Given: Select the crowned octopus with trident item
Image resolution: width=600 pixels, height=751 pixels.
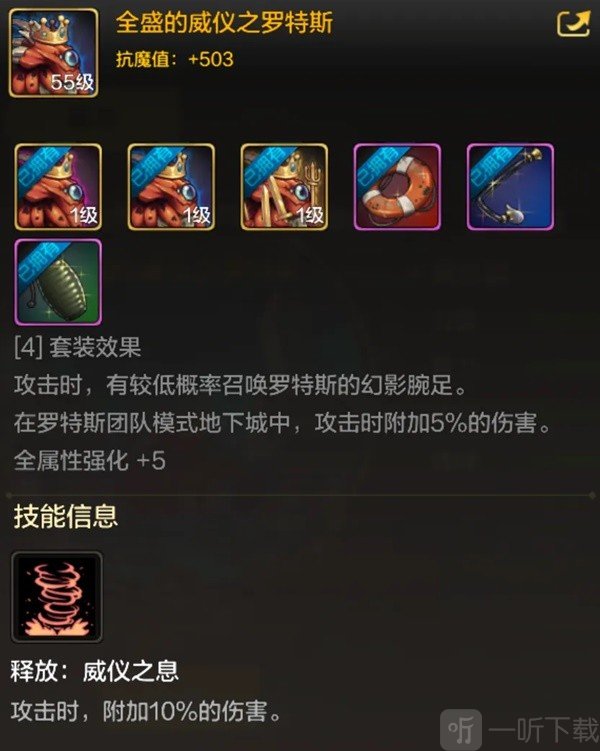Looking at the screenshot, I should click(285, 188).
